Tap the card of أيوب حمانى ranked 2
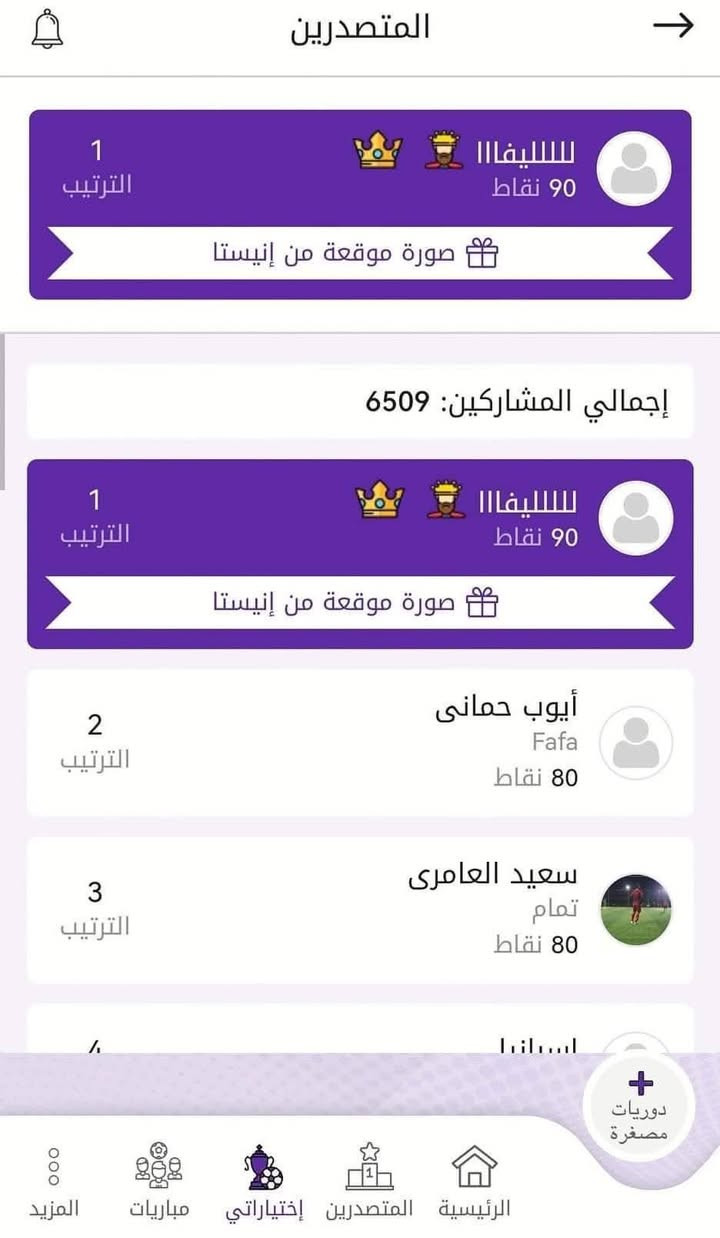 (360, 742)
